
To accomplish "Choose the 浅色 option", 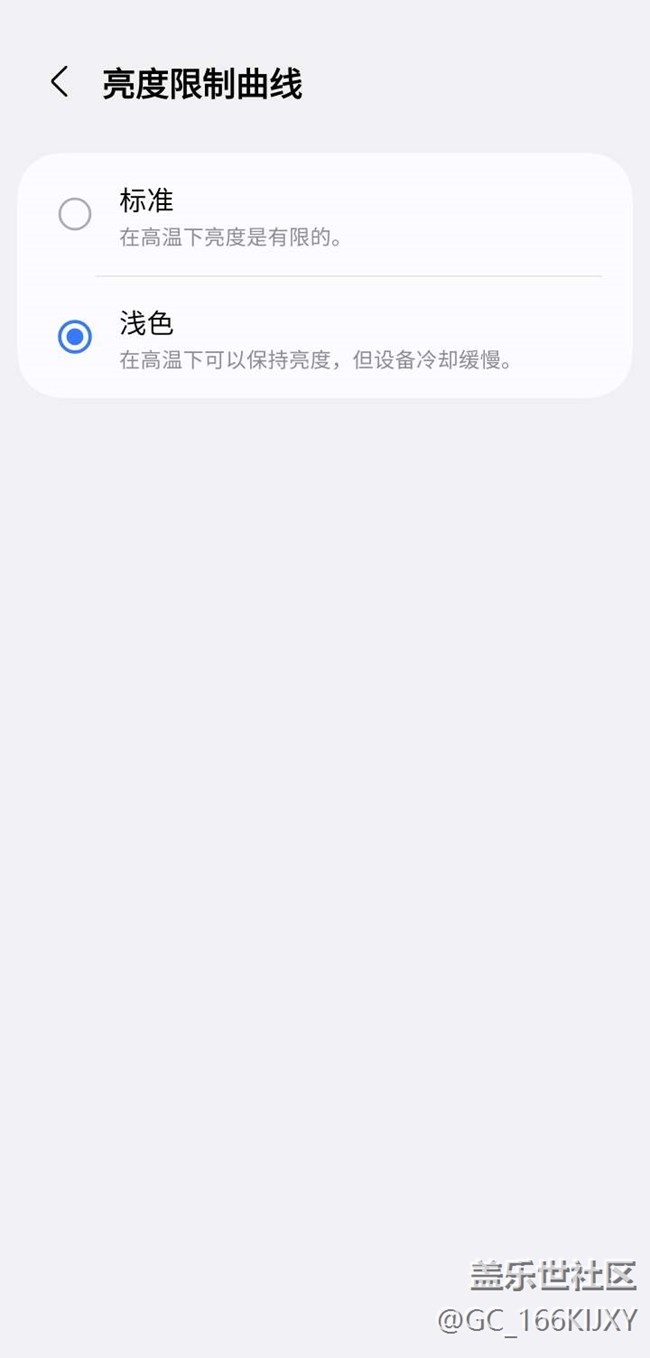I will [325, 337].
